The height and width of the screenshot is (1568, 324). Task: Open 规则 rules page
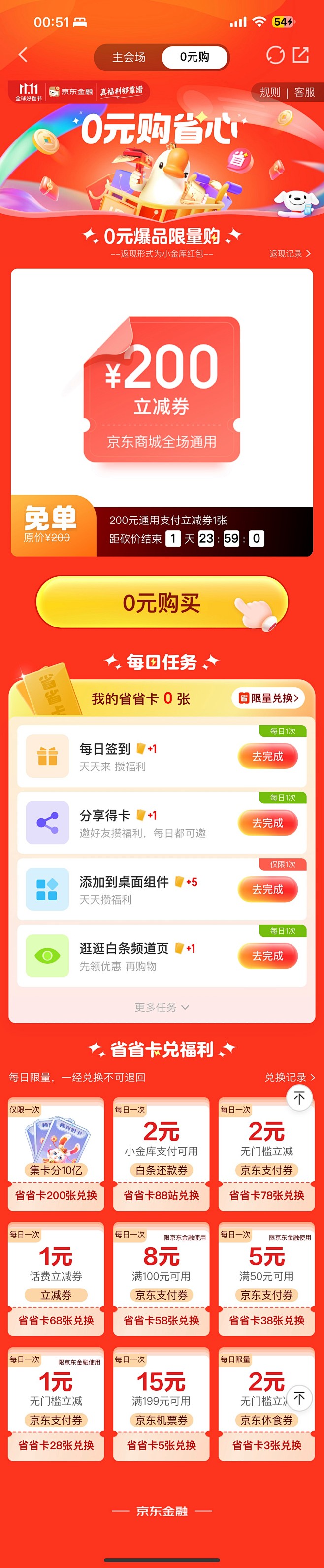pos(270,92)
